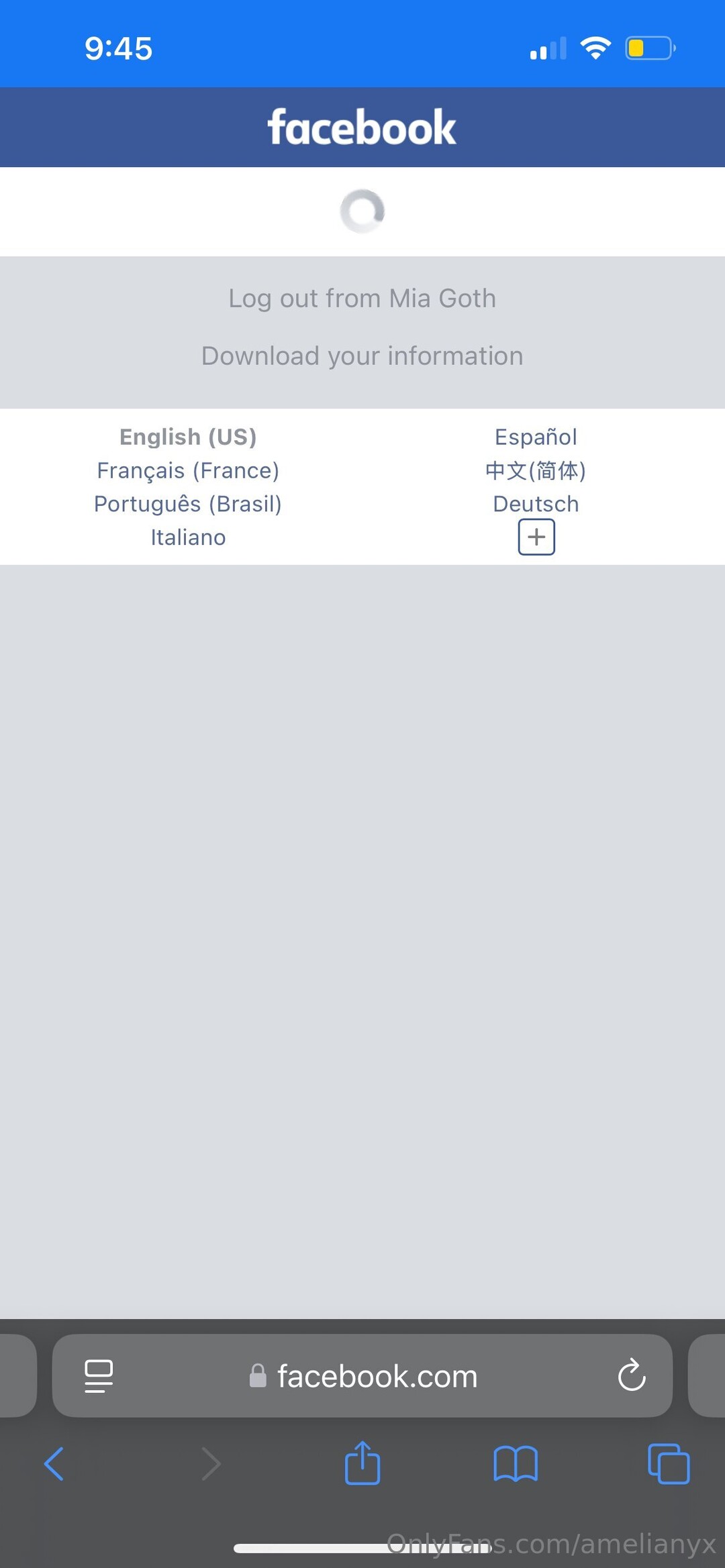Select Italiano language
The image size is (725, 1568).
(x=188, y=537)
